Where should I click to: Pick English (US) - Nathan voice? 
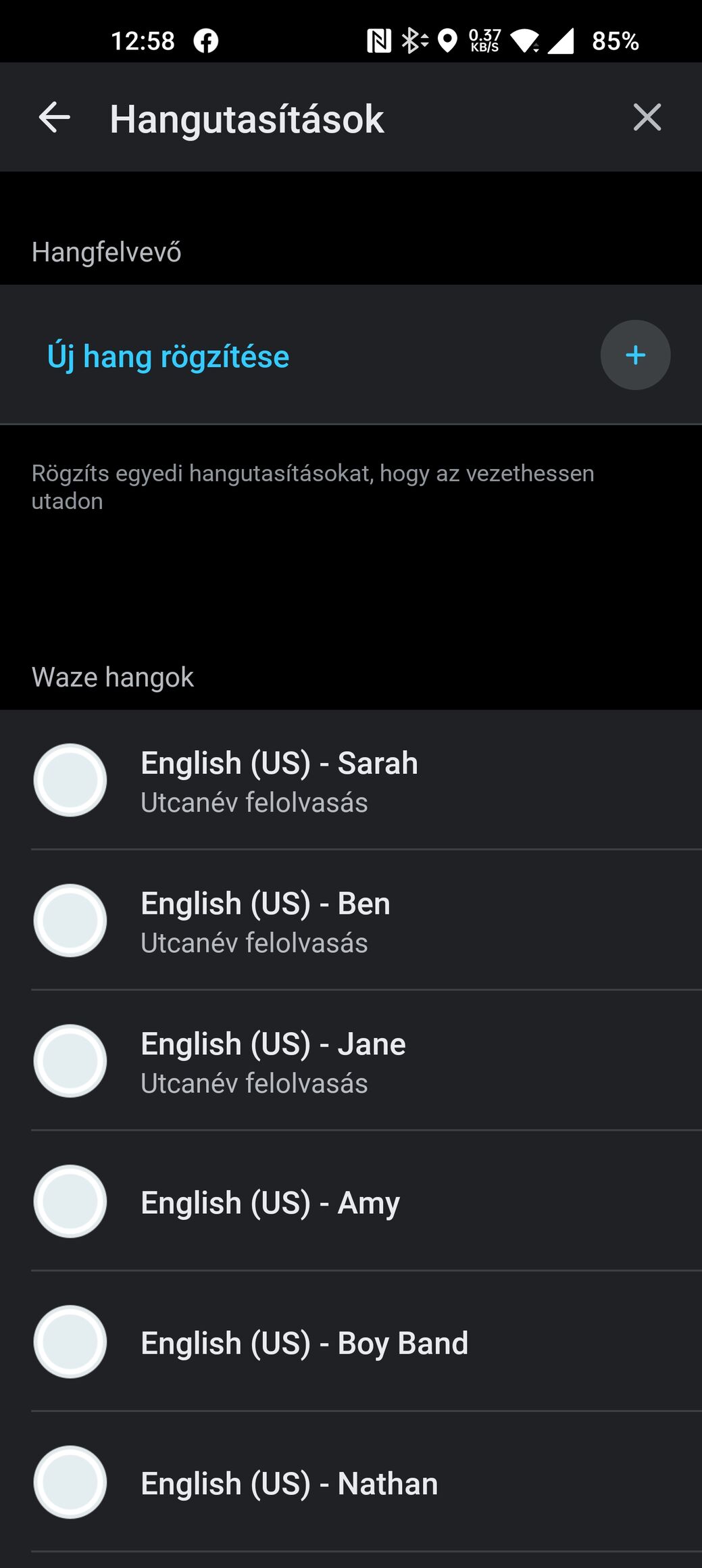tap(351, 1483)
